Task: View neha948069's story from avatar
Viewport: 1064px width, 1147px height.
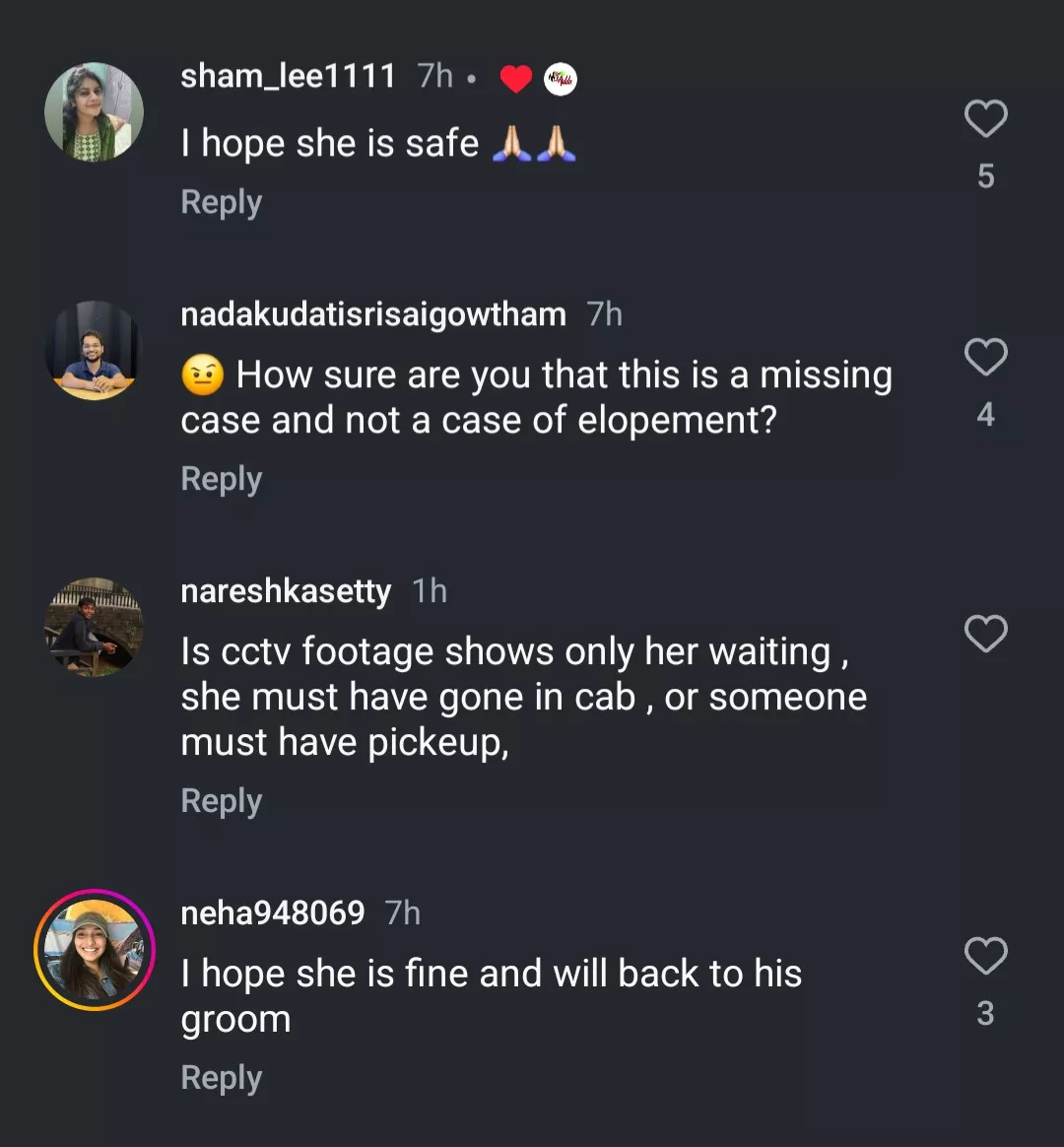Action: 95,950
